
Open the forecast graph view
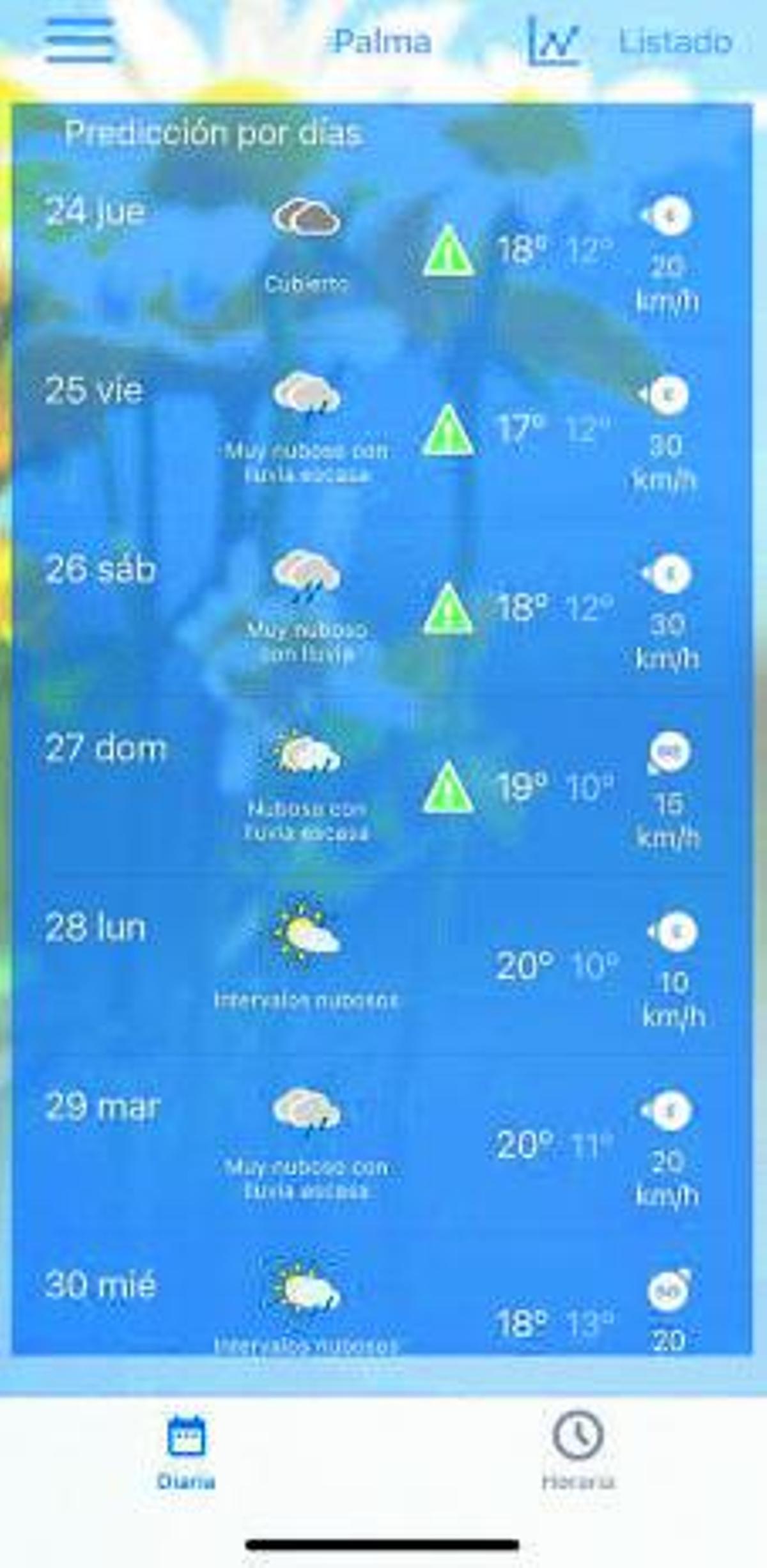553,42
